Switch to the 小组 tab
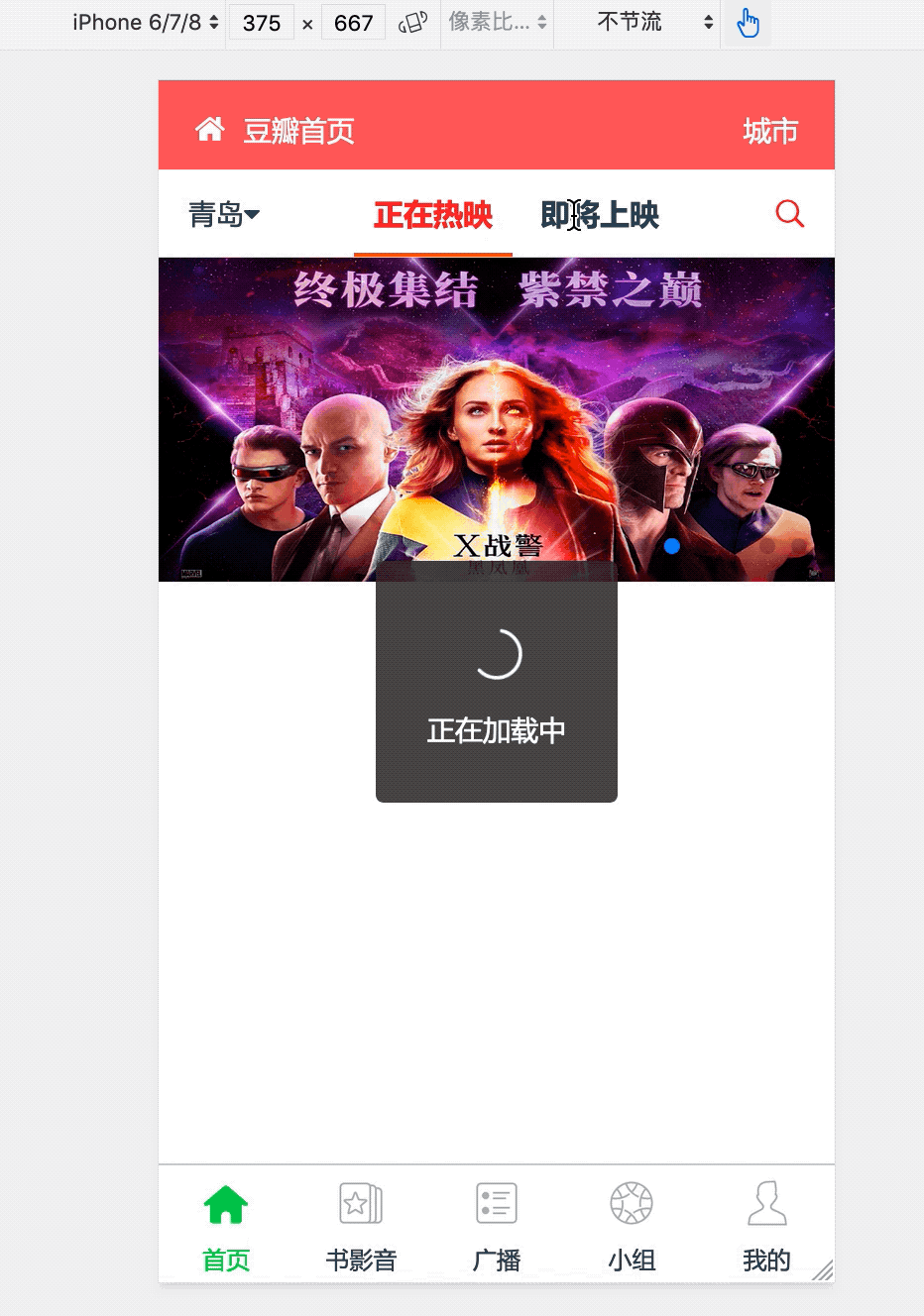This screenshot has width=924, height=1316. pos(632,1227)
